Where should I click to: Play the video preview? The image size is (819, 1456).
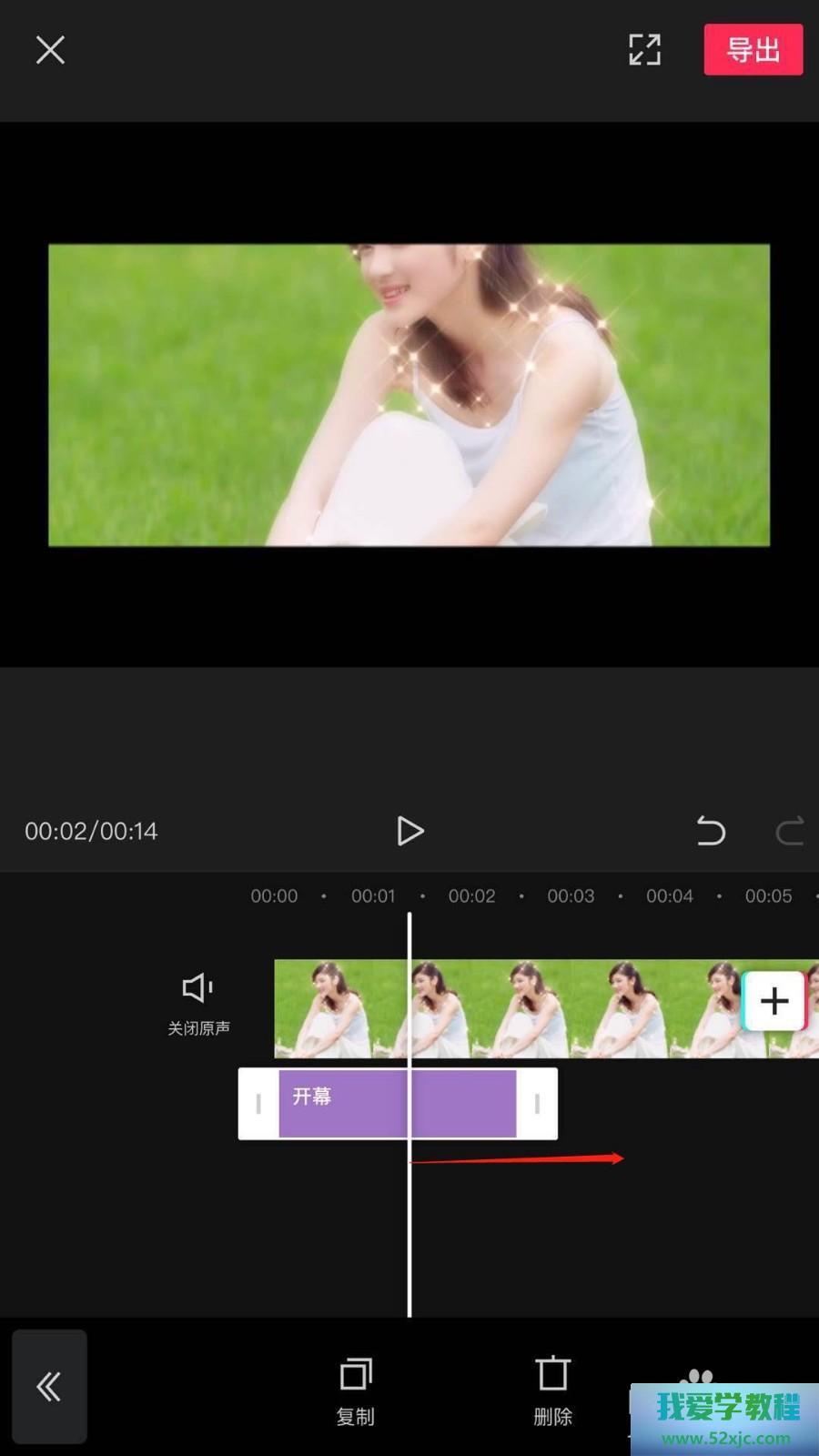click(x=409, y=831)
